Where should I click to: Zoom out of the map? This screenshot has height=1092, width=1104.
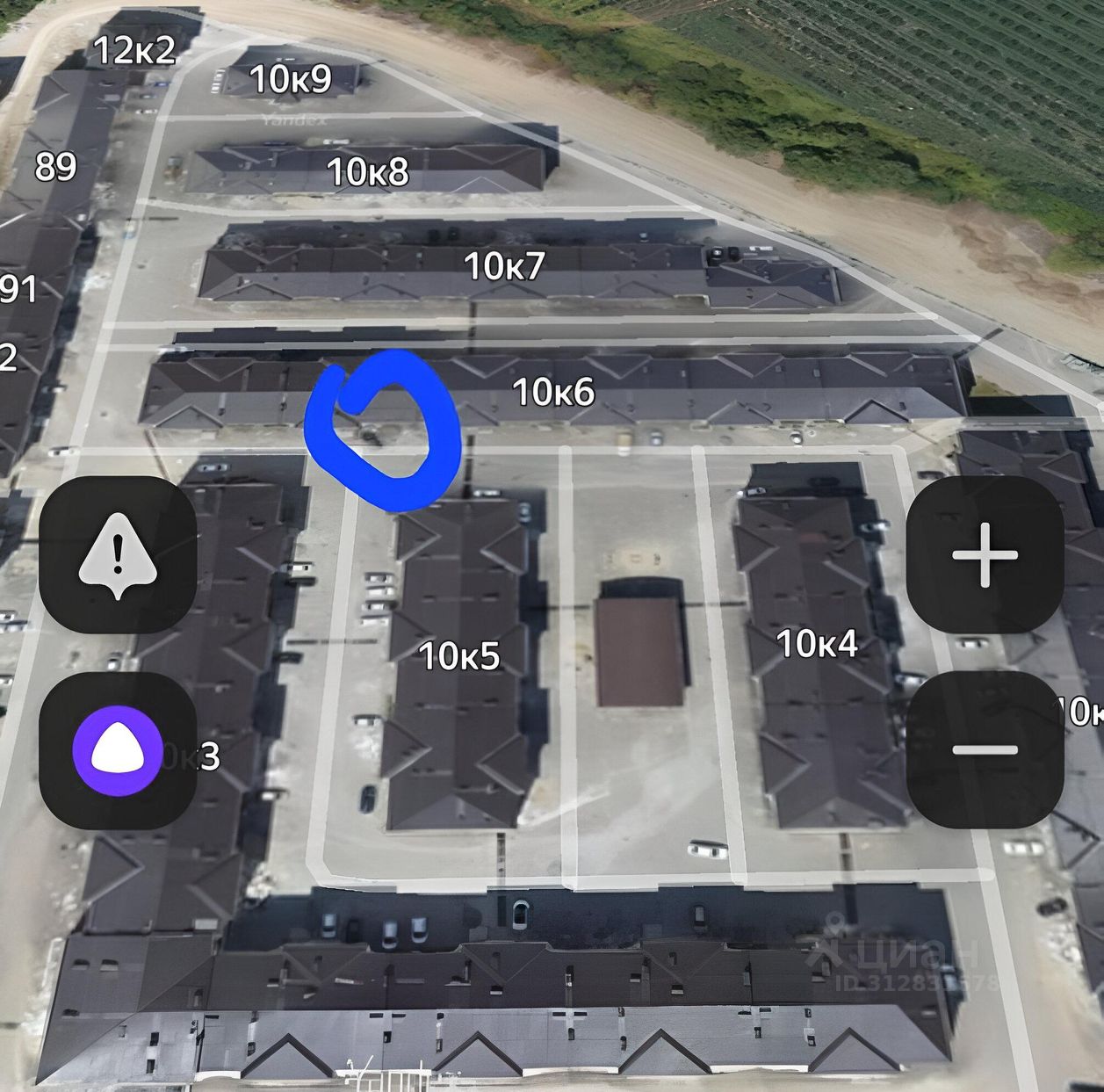(985, 749)
